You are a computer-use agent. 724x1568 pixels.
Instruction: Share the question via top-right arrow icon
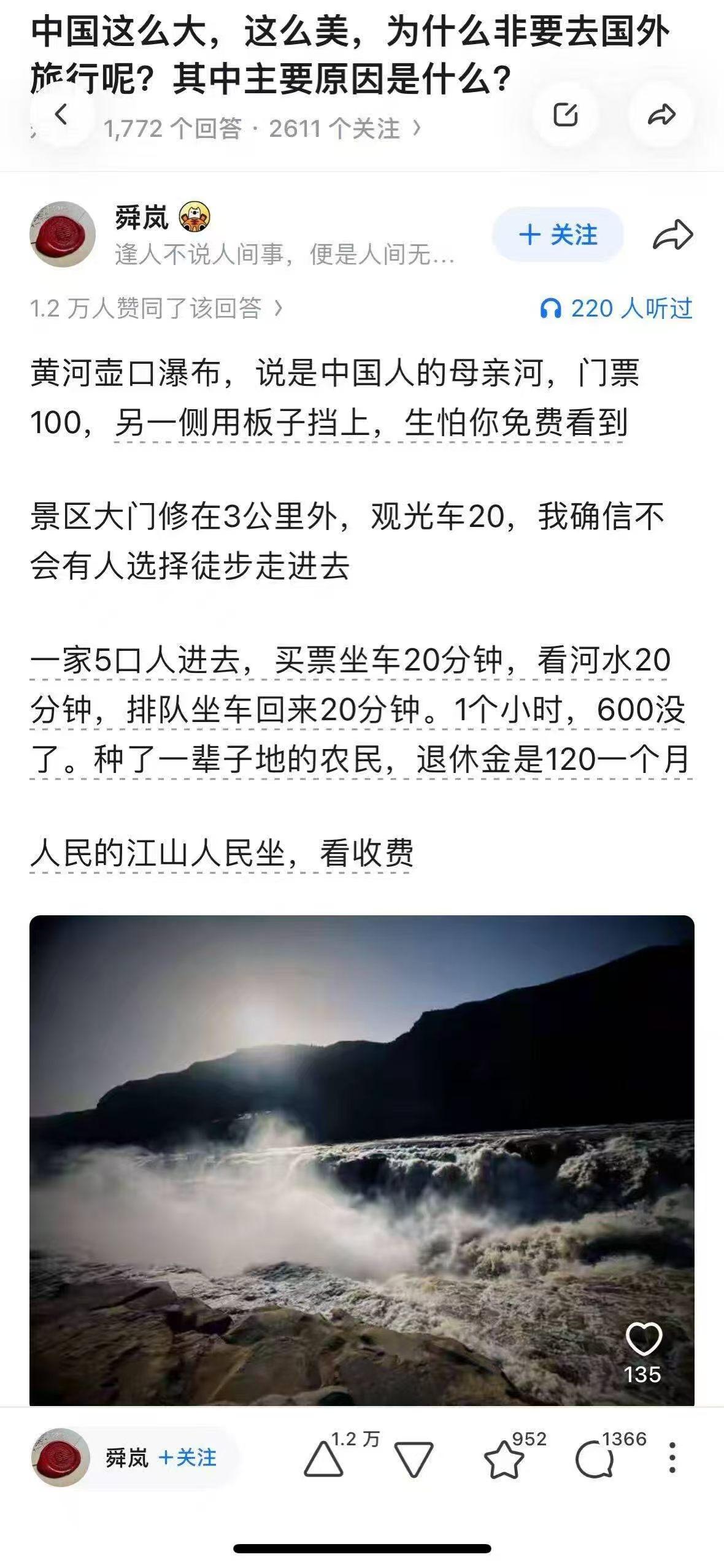point(661,113)
